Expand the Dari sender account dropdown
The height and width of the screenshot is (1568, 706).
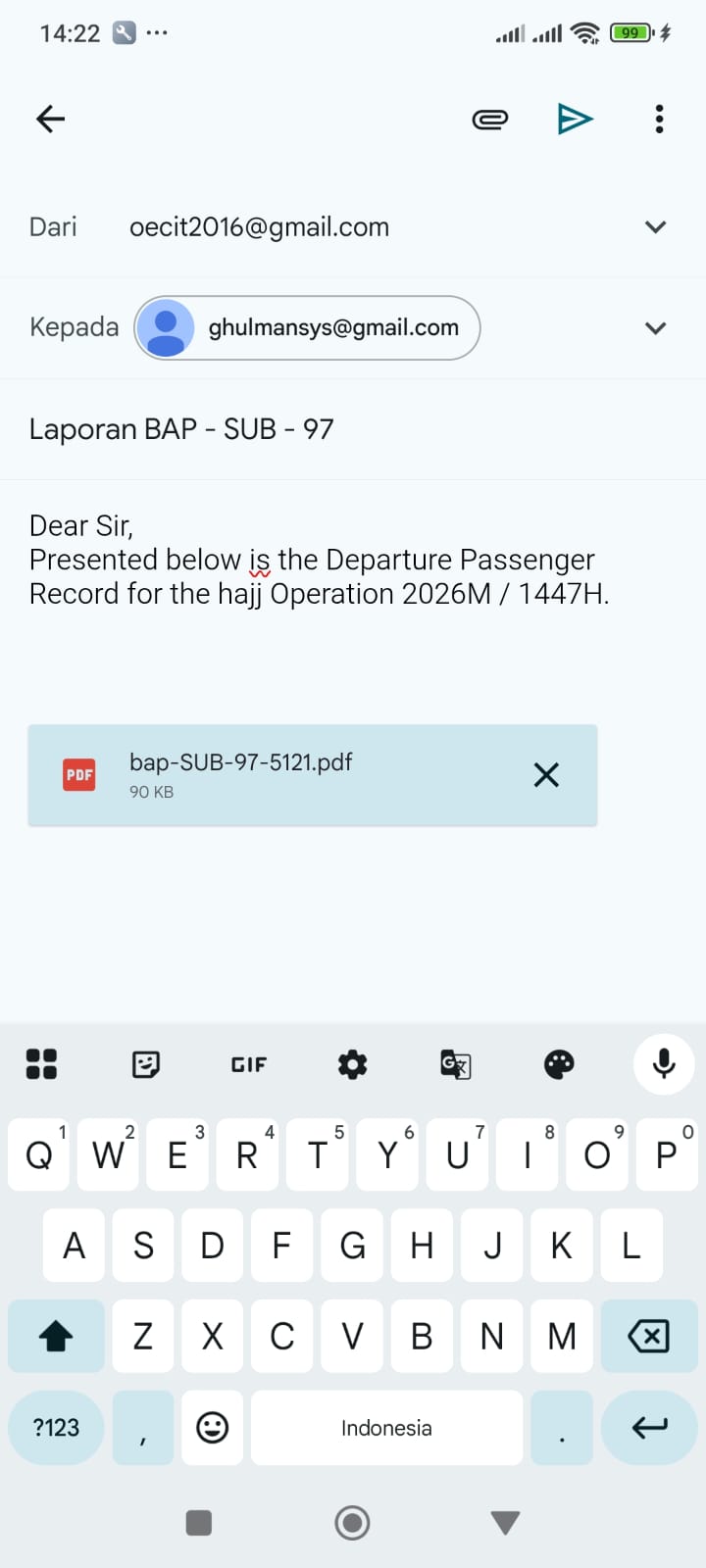pyautogui.click(x=655, y=227)
